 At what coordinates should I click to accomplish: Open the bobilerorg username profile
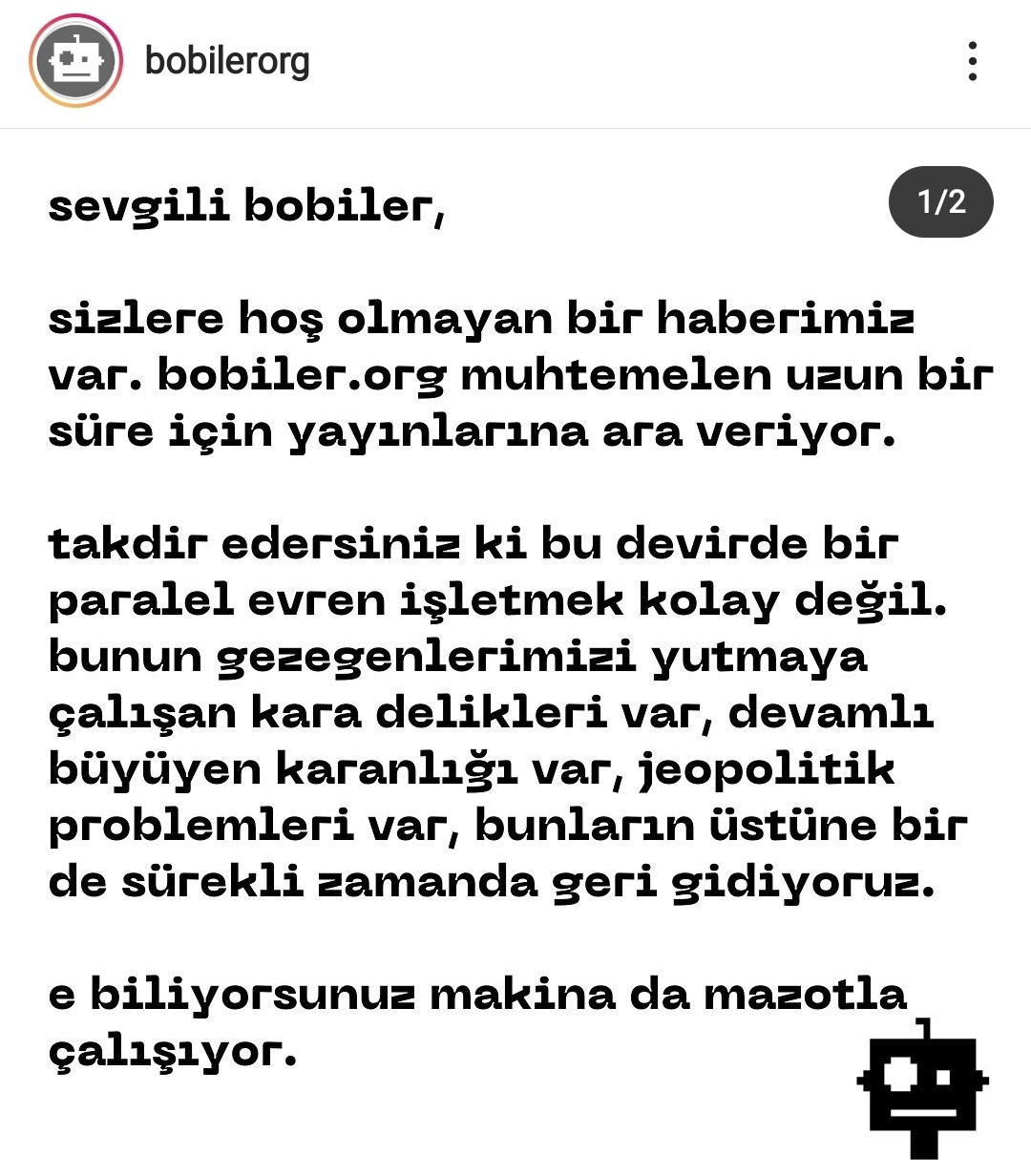227,62
